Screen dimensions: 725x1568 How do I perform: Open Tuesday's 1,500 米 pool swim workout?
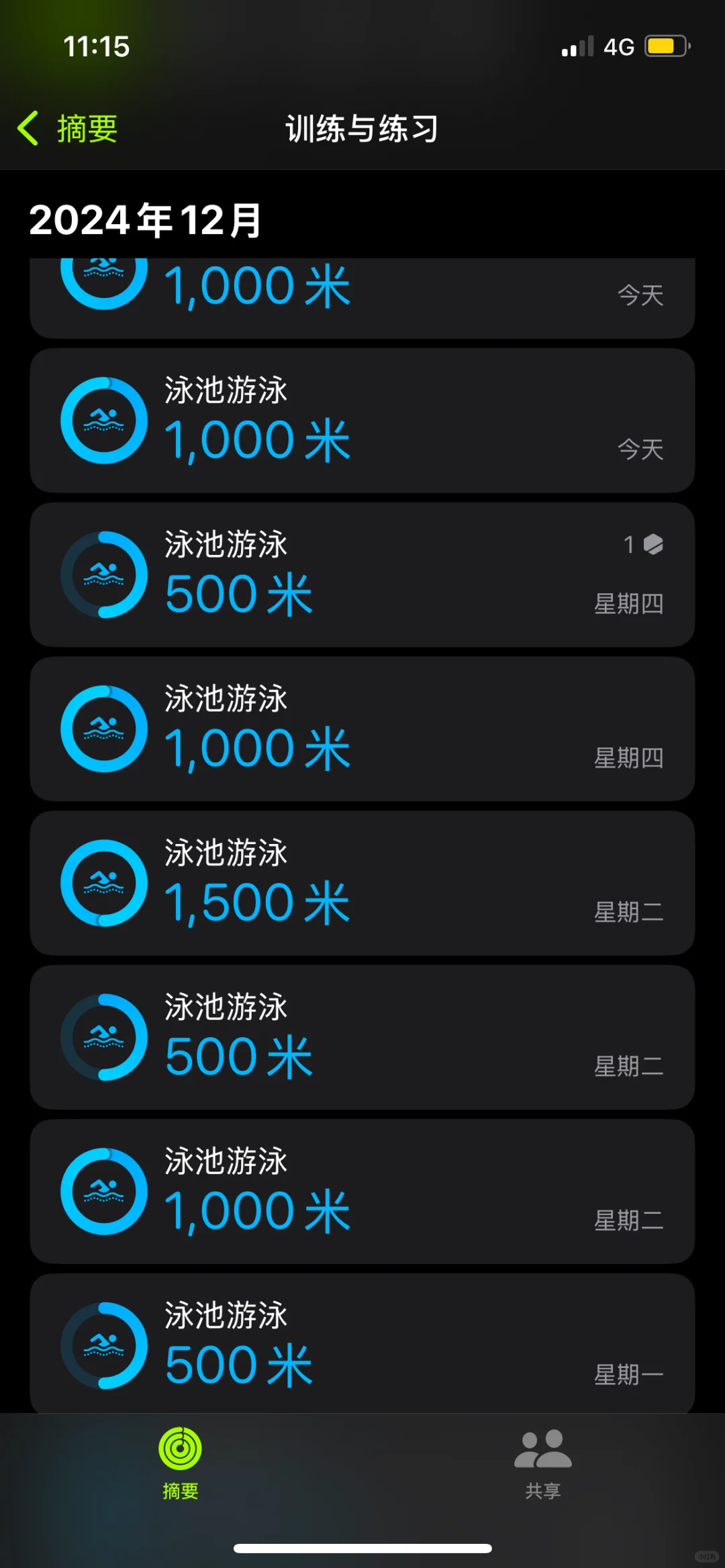click(x=362, y=883)
